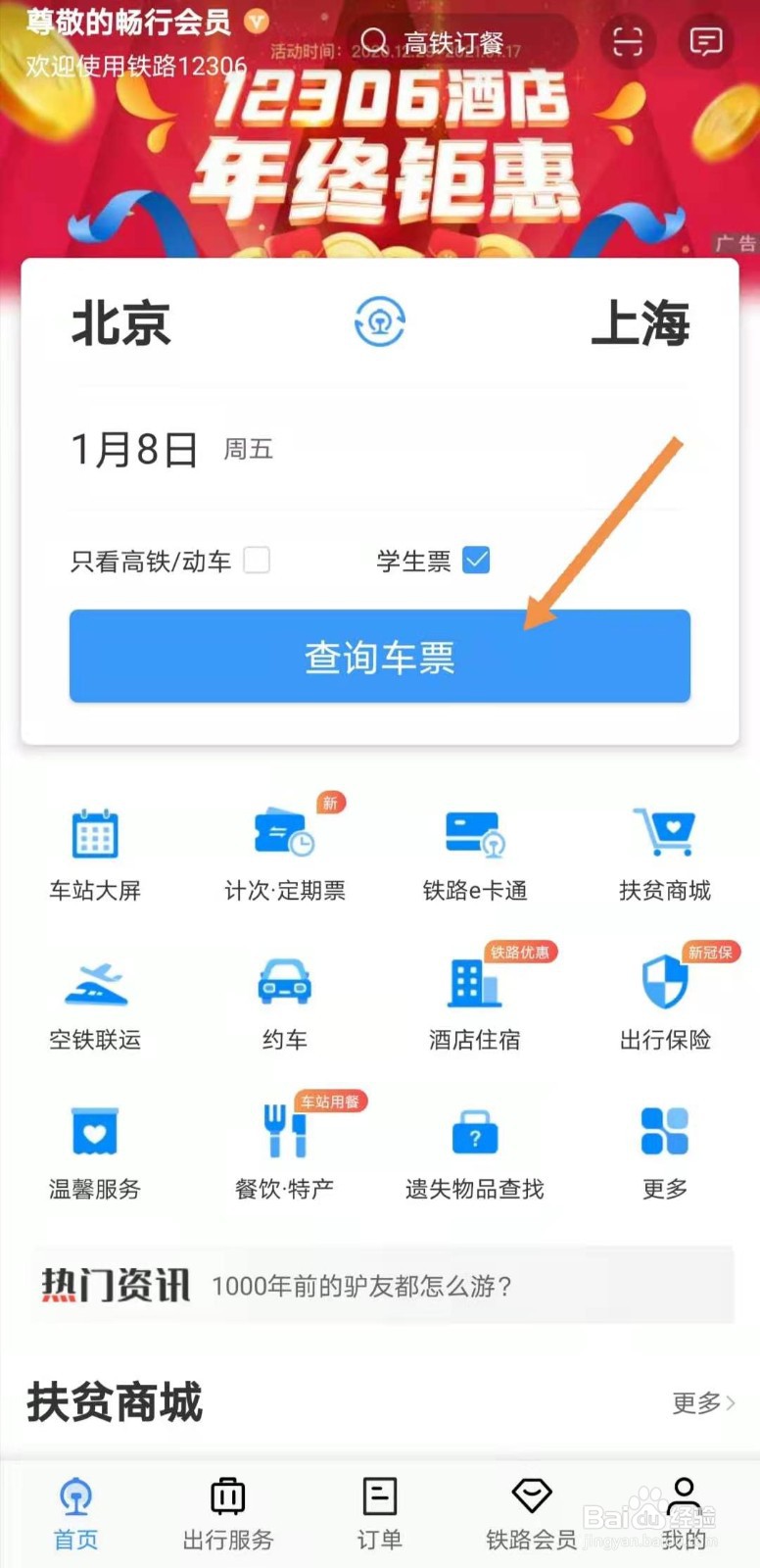The image size is (760, 1568).
Task: Open the 空铁联运 air-rail transfer service
Action: (94, 1002)
